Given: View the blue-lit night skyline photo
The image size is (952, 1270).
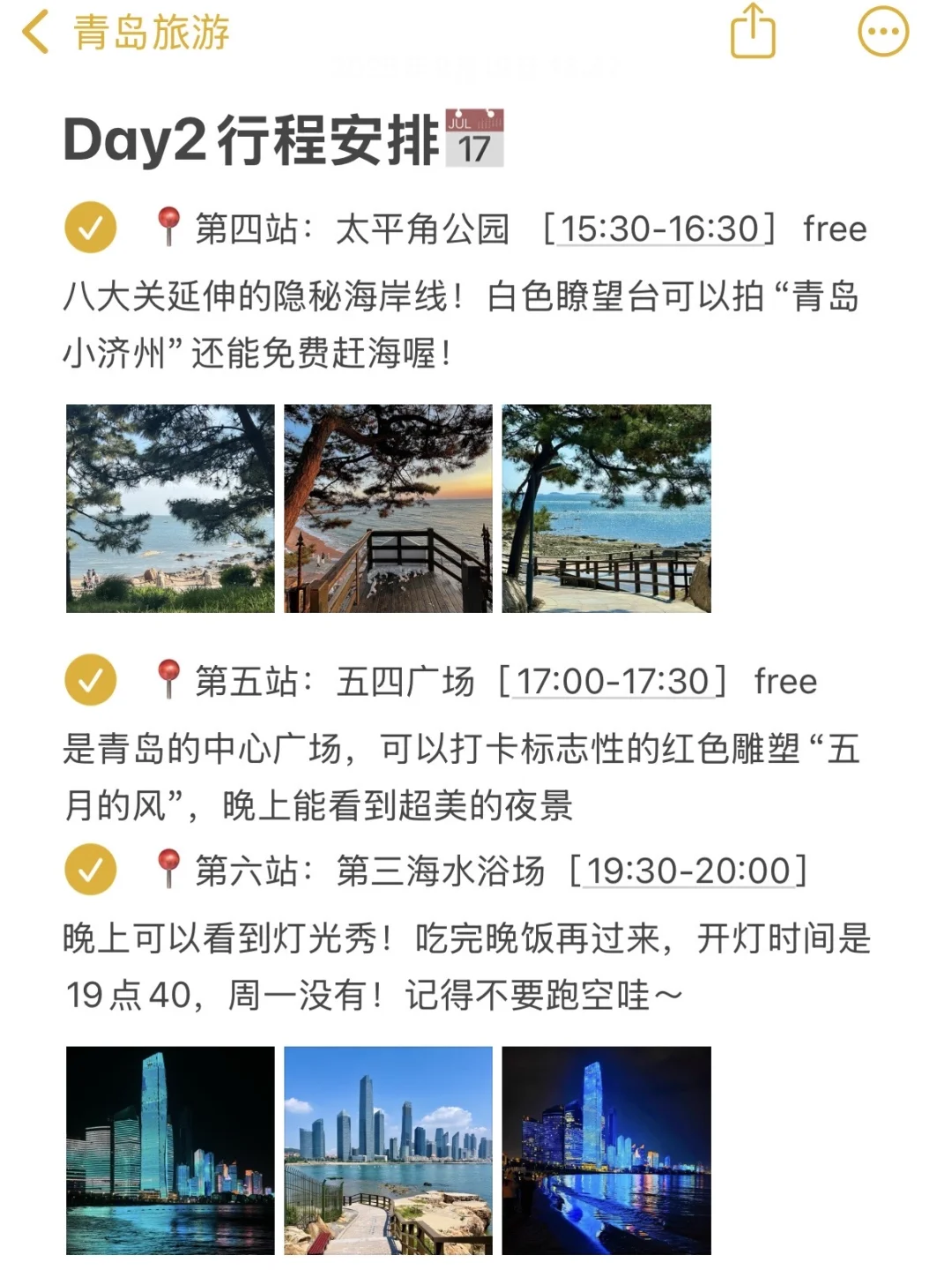Looking at the screenshot, I should [606, 1150].
